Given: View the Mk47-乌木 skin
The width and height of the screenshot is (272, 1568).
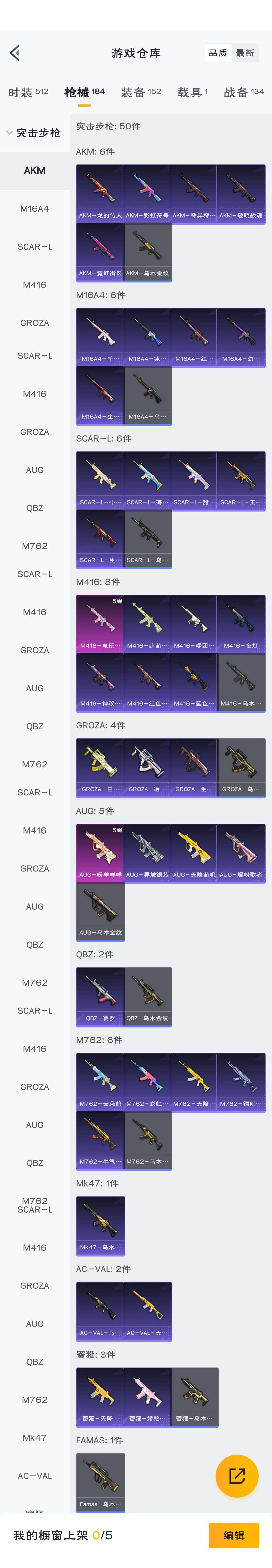Looking at the screenshot, I should [100, 1225].
